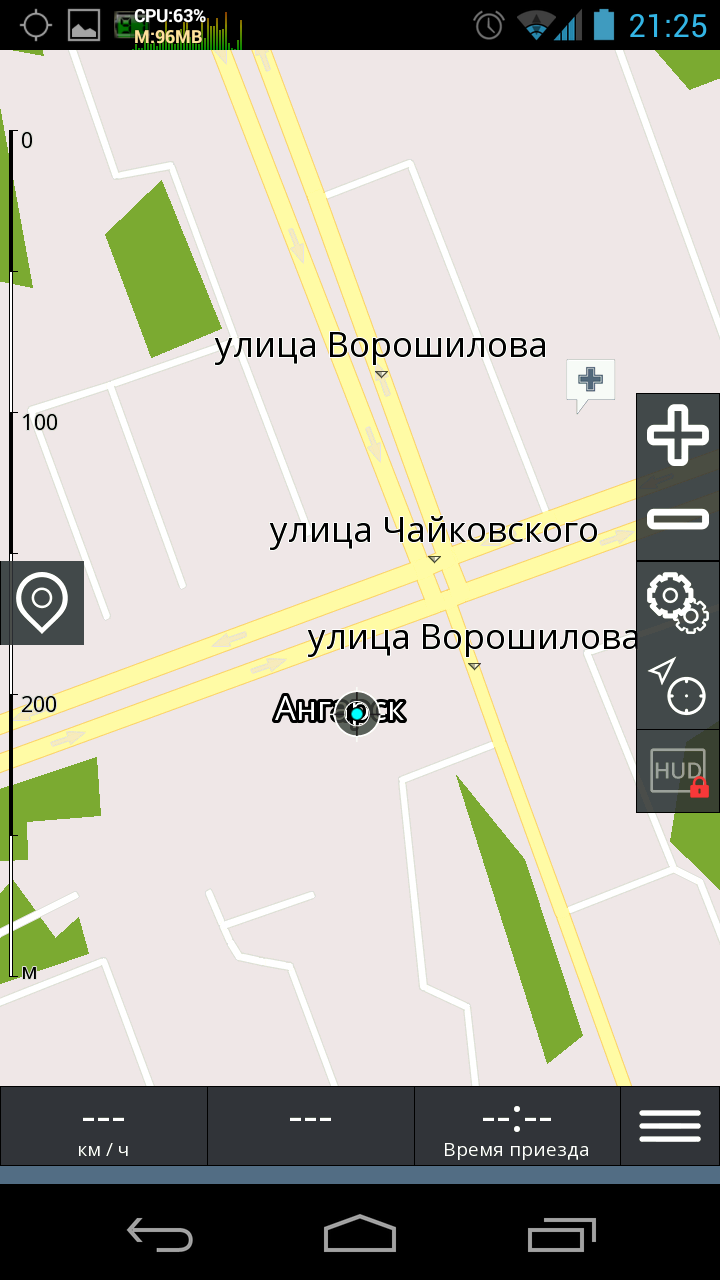This screenshot has width=720, height=1280.
Task: Open the hamburger menu
Action: coord(669,1126)
